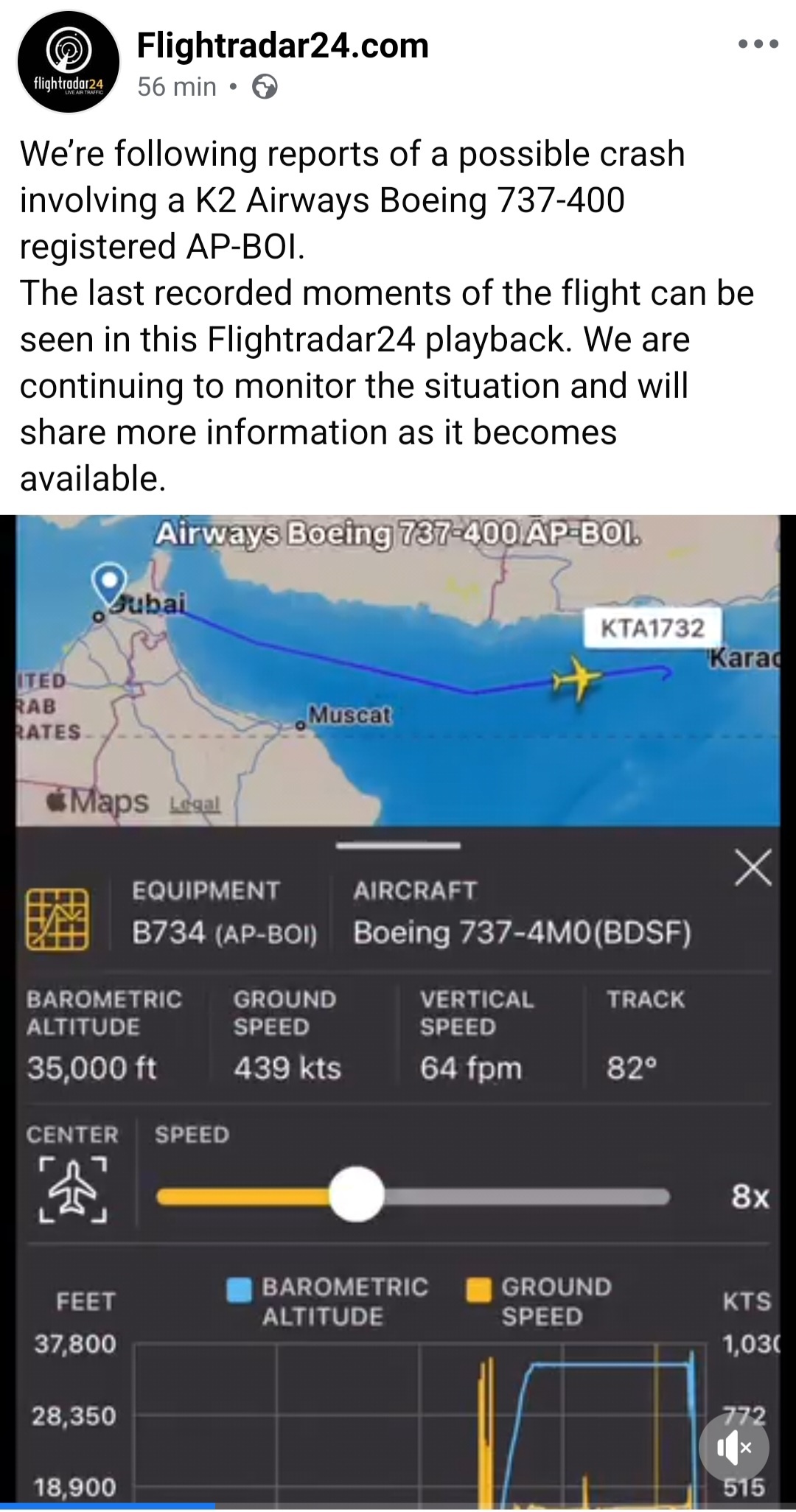Unmute the video sound
Image resolution: width=796 pixels, height=1512 pixels.
[734, 1448]
